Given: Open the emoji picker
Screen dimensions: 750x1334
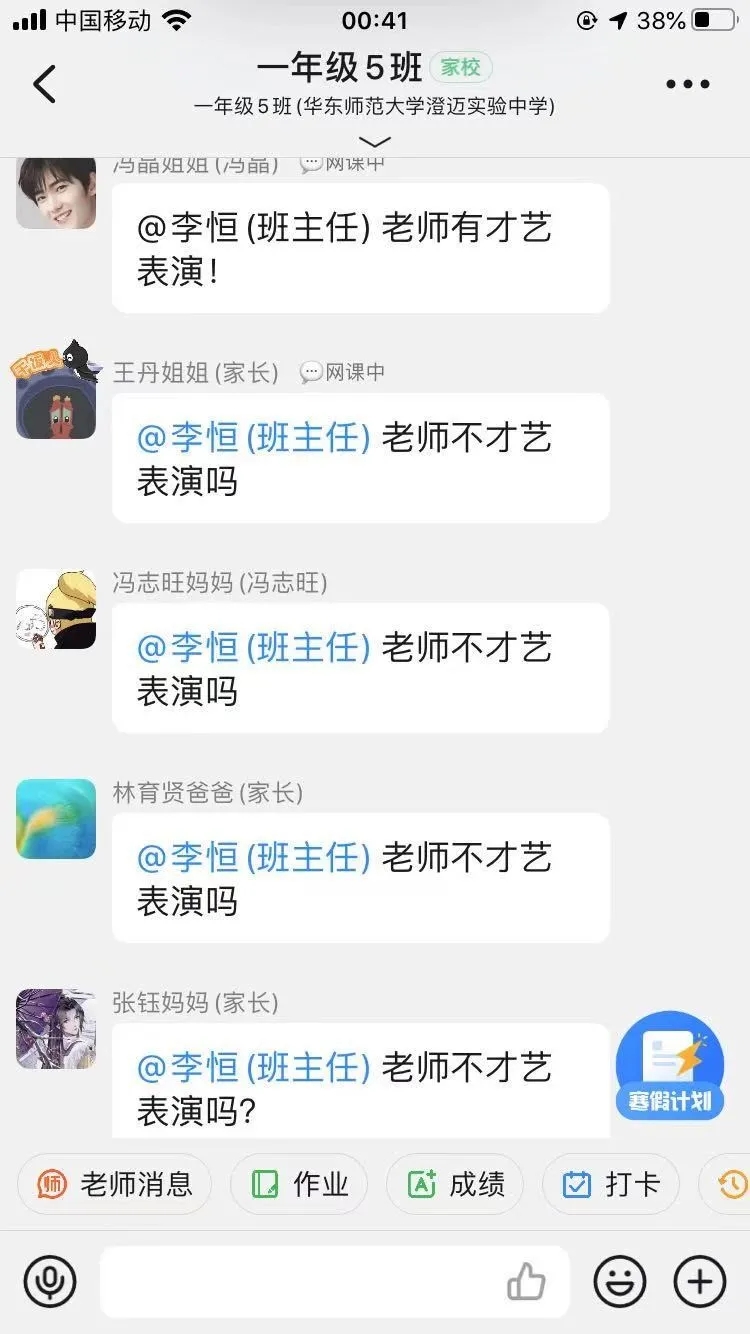Looking at the screenshot, I should coord(620,1281).
